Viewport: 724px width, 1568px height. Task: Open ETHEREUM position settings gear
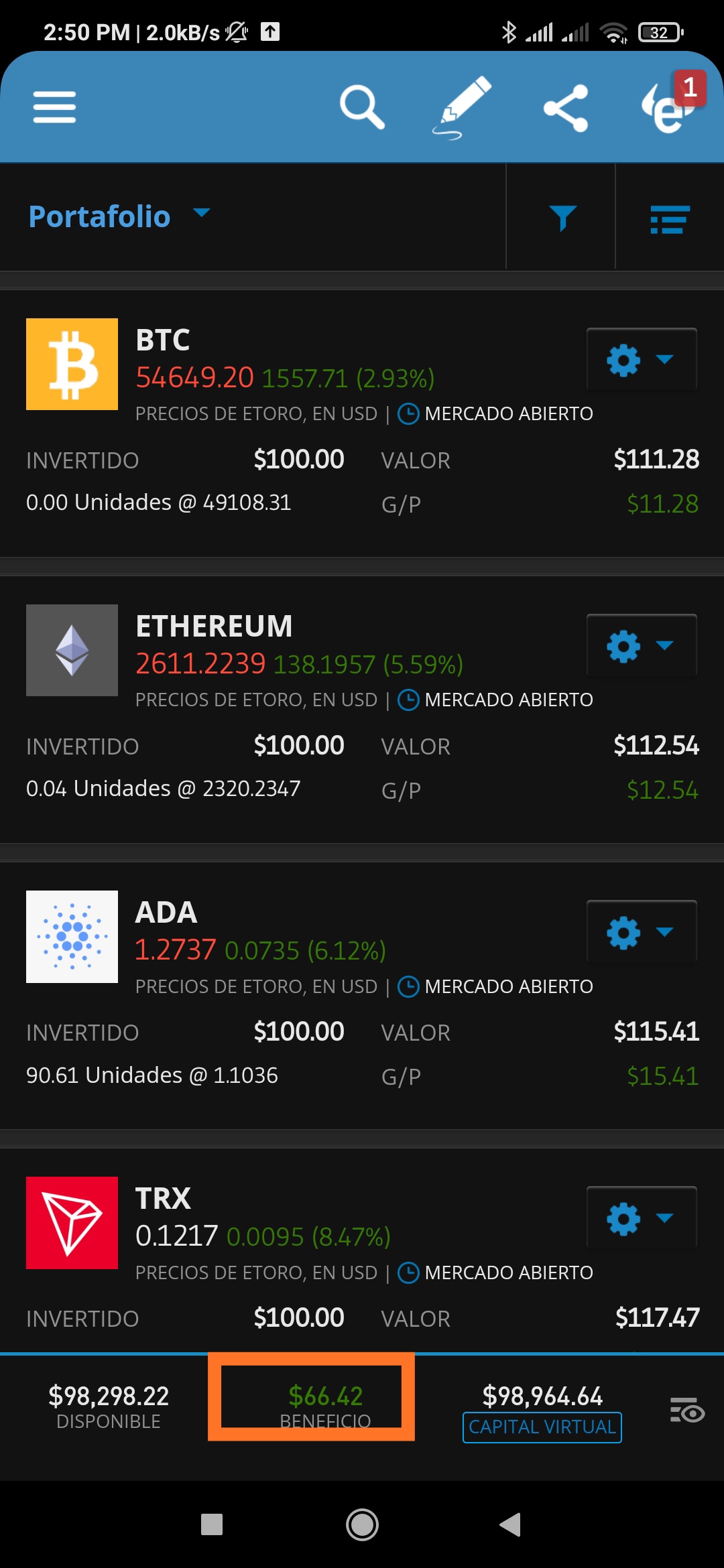642,646
